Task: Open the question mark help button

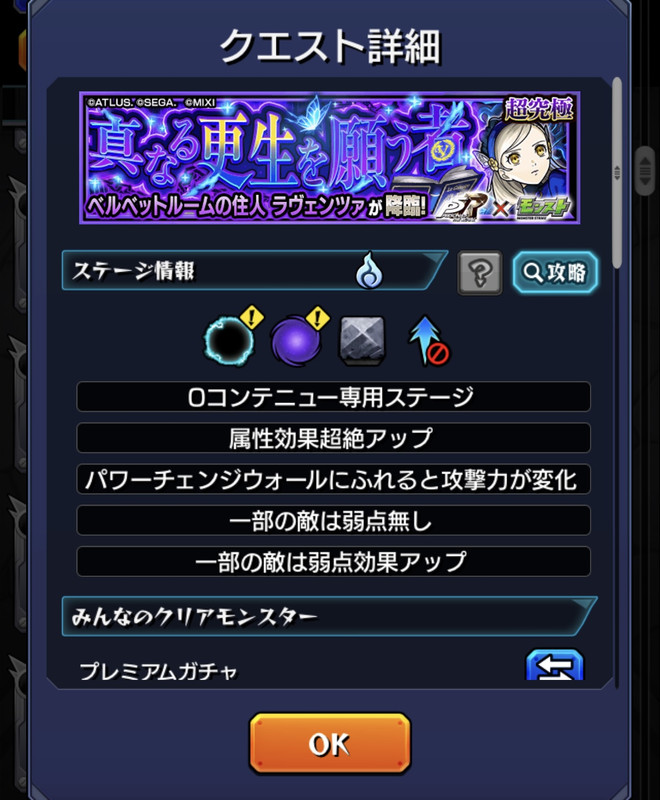Action: tap(480, 272)
